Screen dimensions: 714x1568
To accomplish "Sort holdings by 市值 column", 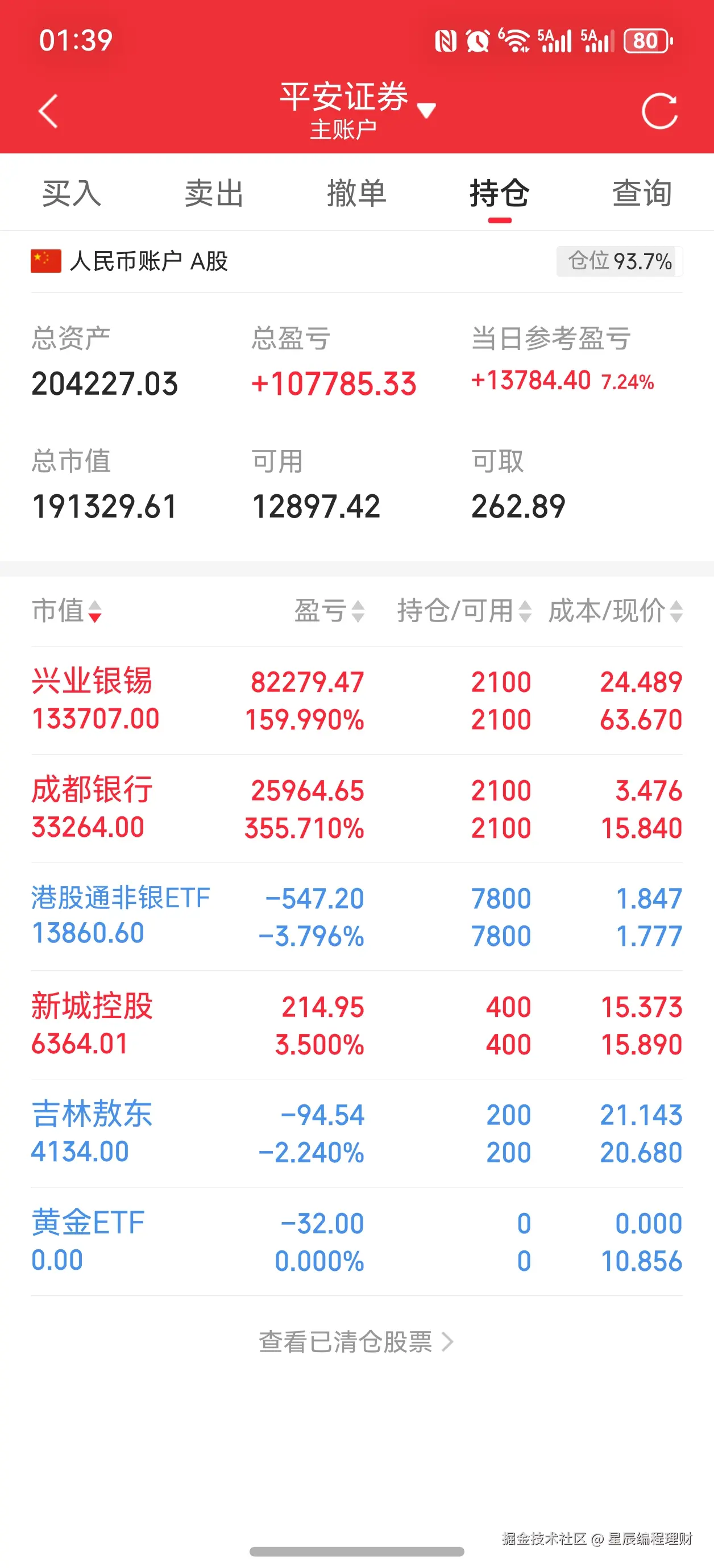I will pos(67,612).
